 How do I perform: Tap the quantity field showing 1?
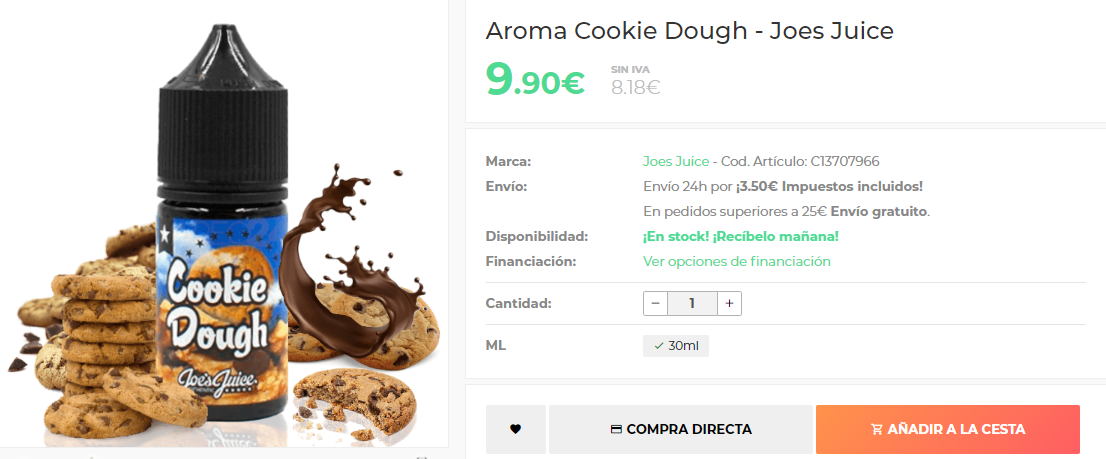pyautogui.click(x=692, y=303)
